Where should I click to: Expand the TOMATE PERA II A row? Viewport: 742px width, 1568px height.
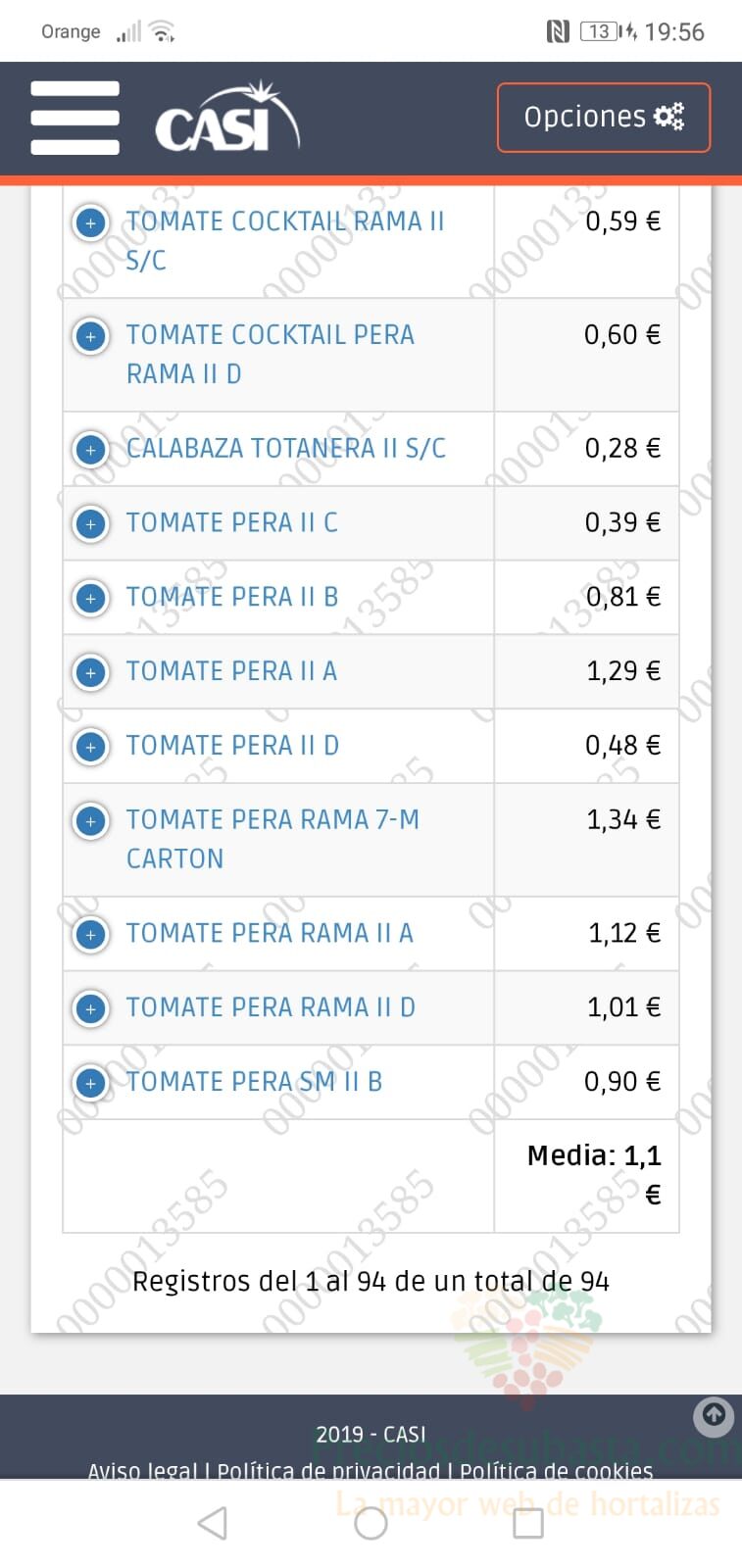tap(91, 672)
